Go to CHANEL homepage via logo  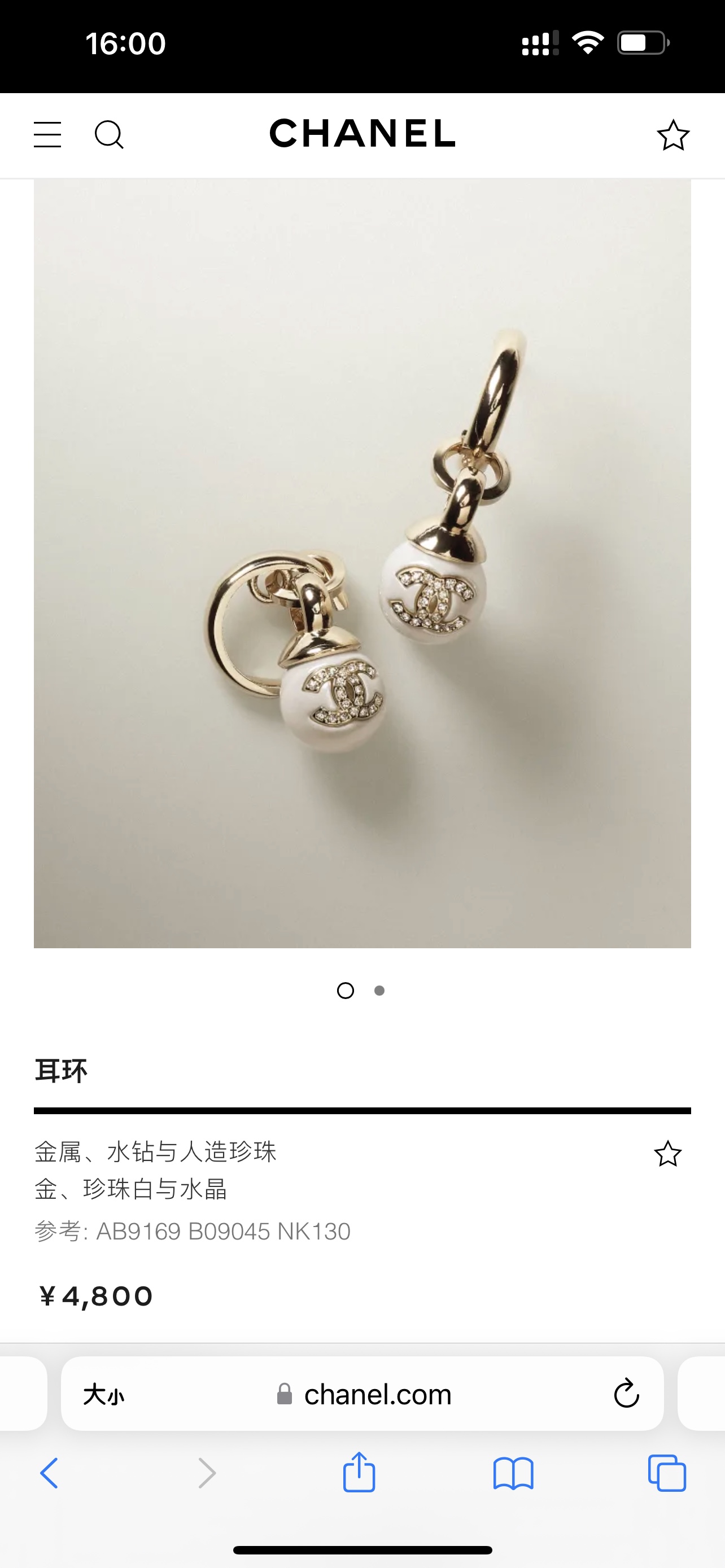click(x=362, y=133)
